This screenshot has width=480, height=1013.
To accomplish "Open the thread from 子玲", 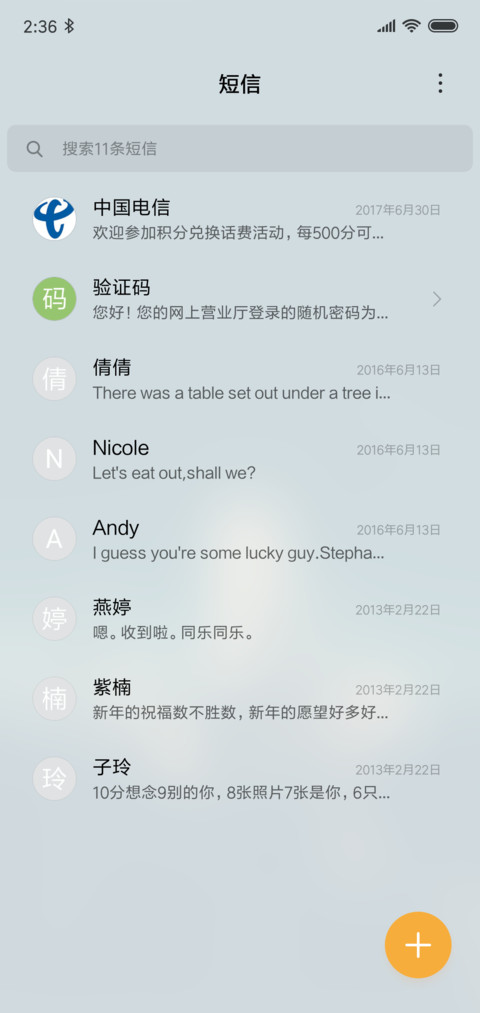I will [240, 780].
